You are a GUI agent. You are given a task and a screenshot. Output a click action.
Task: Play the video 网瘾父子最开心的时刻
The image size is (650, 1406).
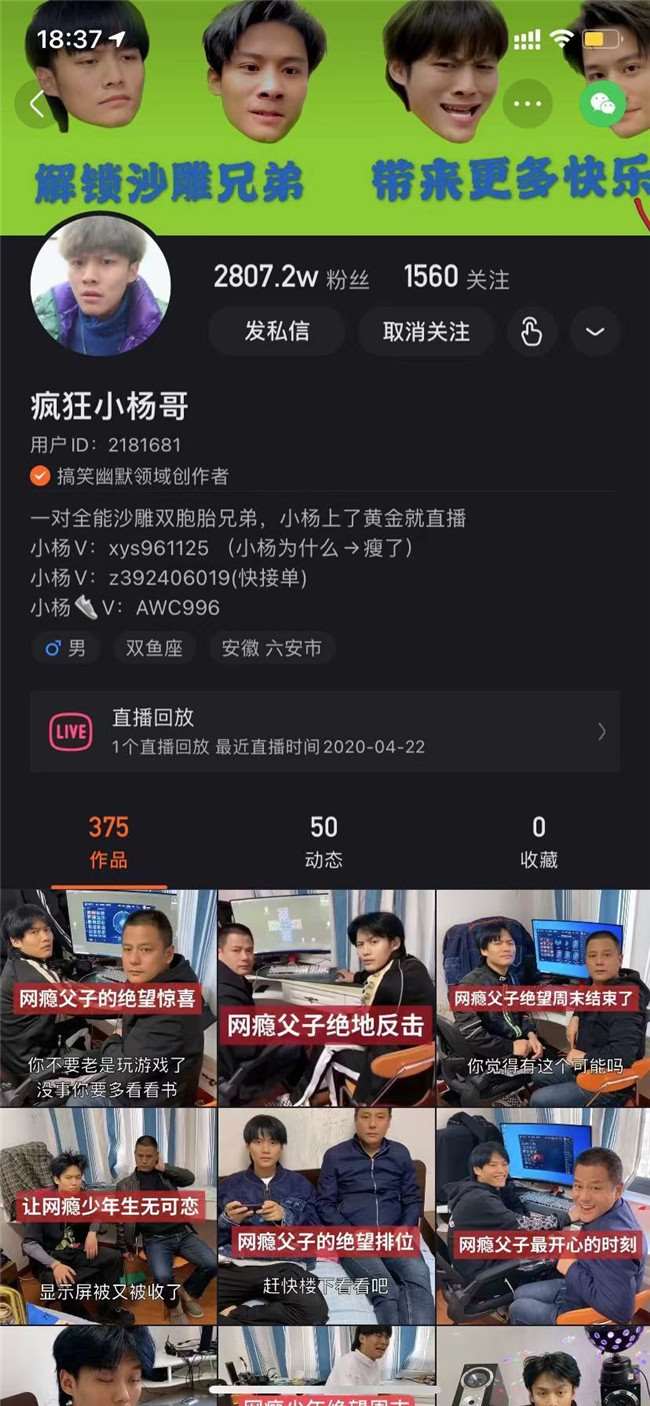pos(543,1215)
